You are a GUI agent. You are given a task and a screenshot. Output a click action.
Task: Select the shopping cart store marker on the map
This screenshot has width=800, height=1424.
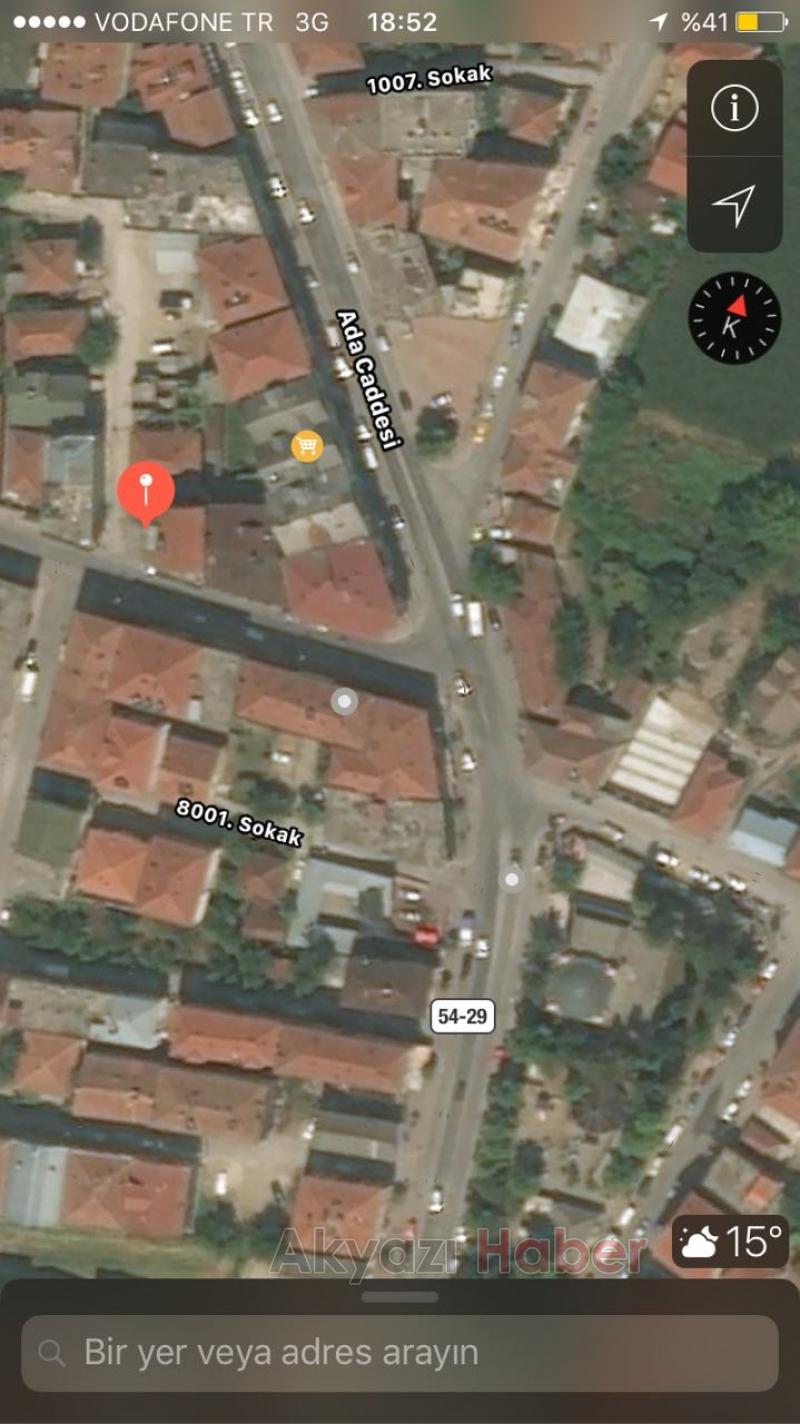coord(305,444)
